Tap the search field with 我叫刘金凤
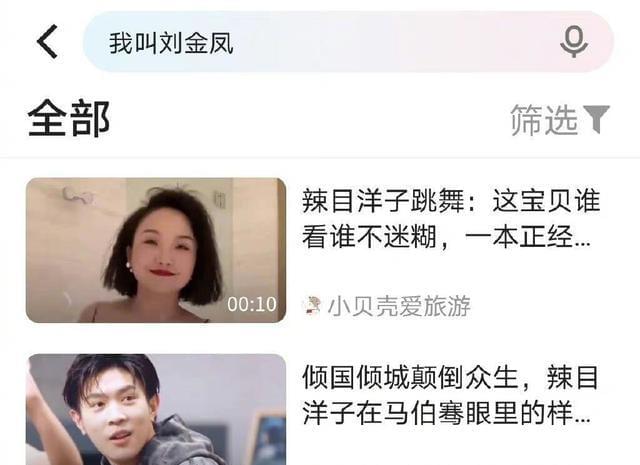 point(320,43)
